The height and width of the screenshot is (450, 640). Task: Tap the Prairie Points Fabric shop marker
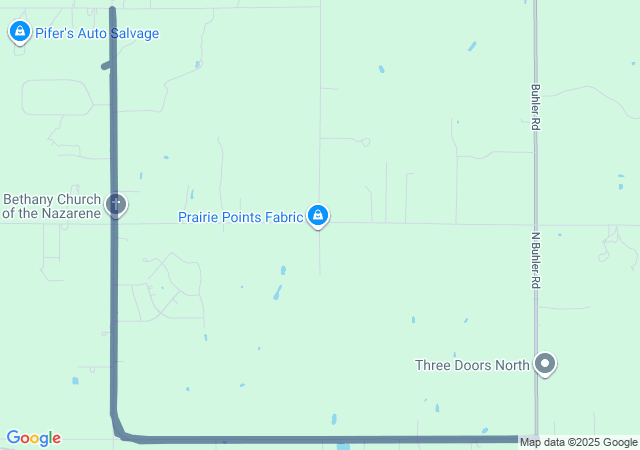[x=318, y=215]
